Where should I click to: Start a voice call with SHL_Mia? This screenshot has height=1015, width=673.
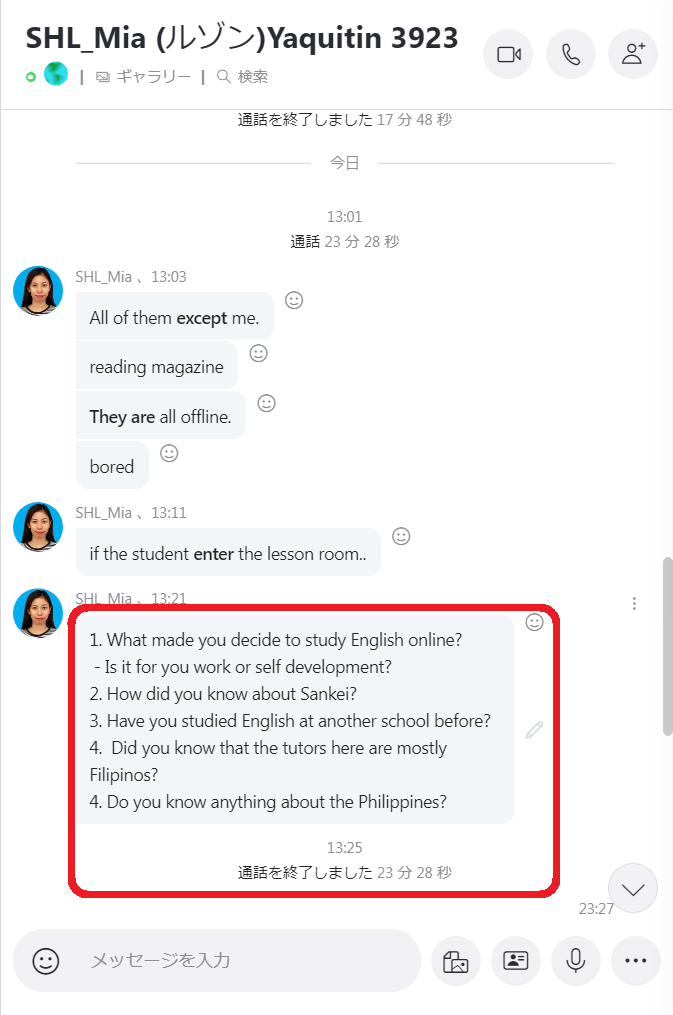pos(571,54)
